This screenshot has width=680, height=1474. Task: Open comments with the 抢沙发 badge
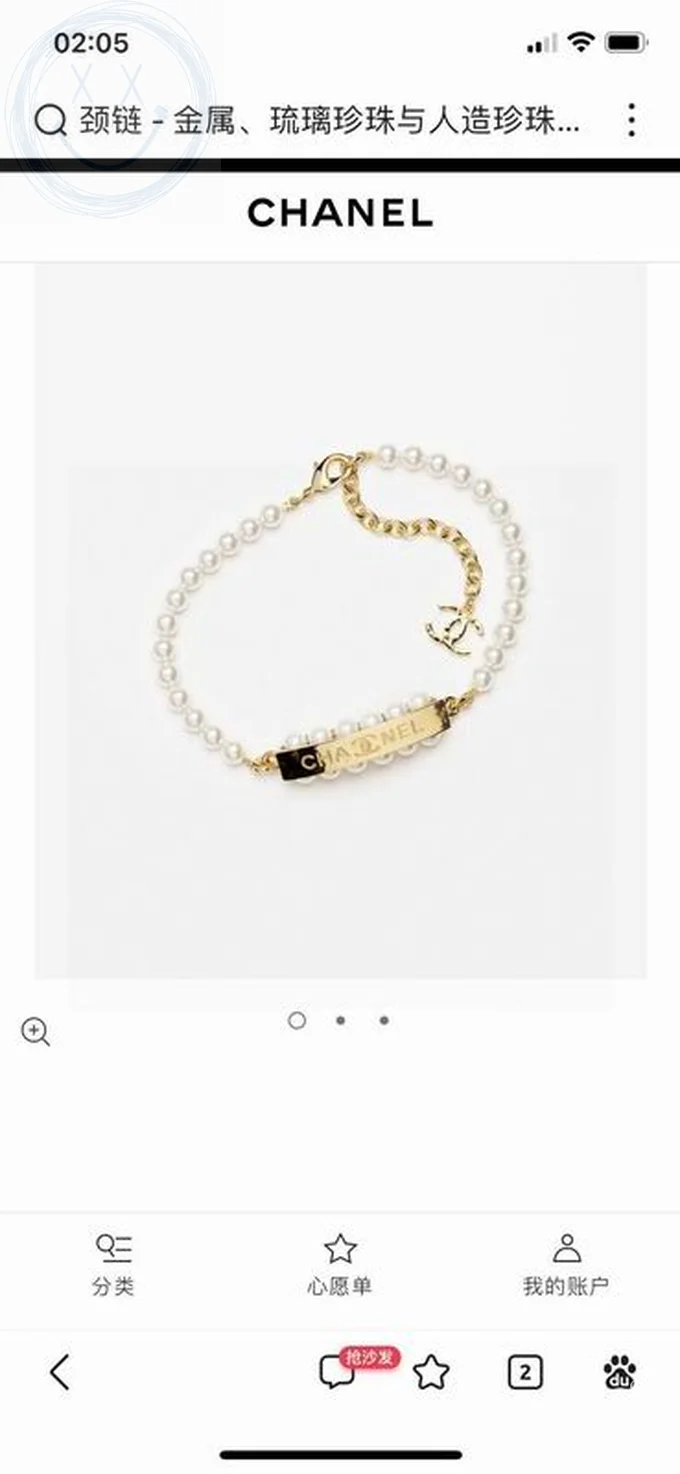coord(340,1371)
